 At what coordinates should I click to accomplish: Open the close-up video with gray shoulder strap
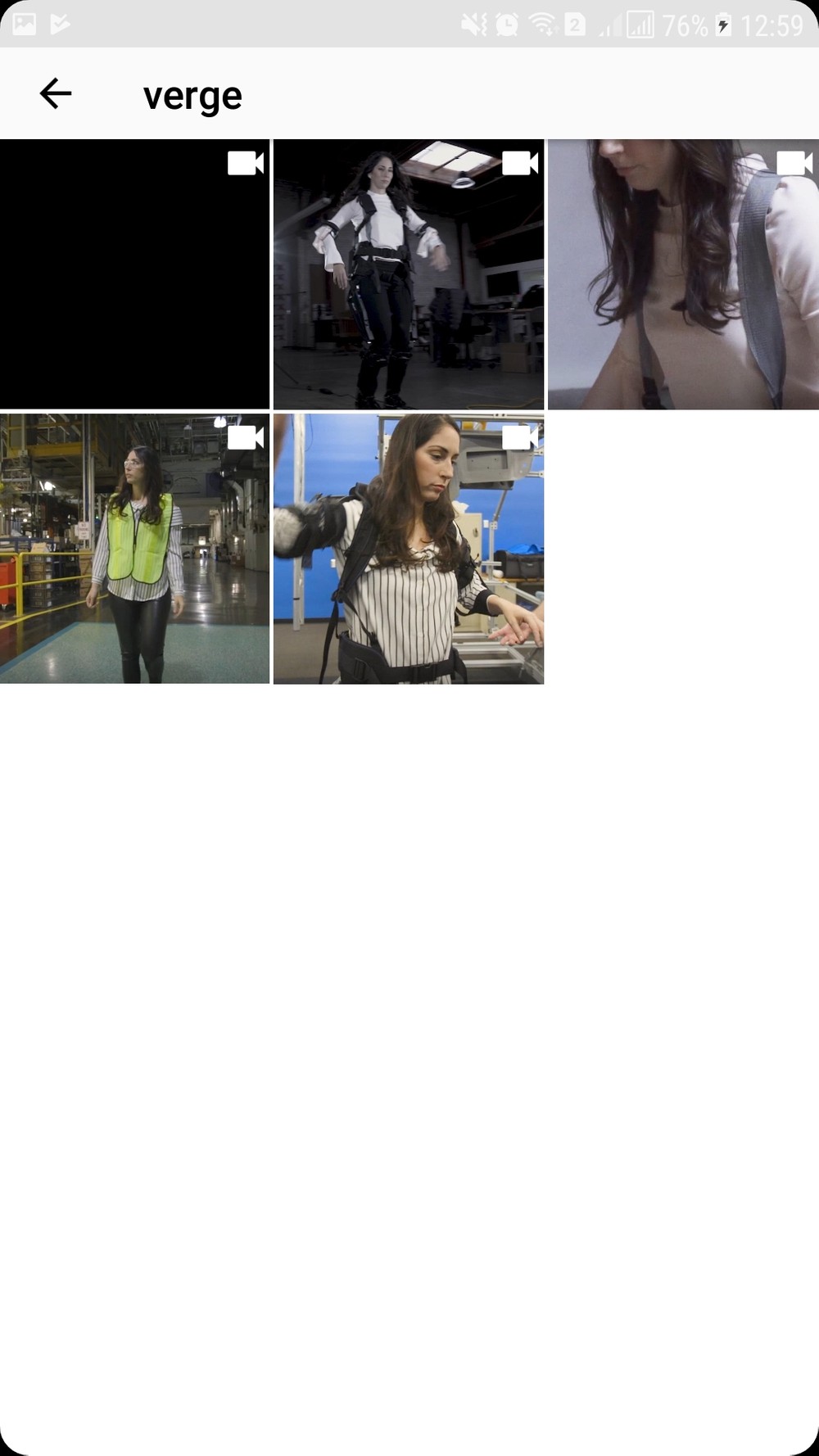683,274
